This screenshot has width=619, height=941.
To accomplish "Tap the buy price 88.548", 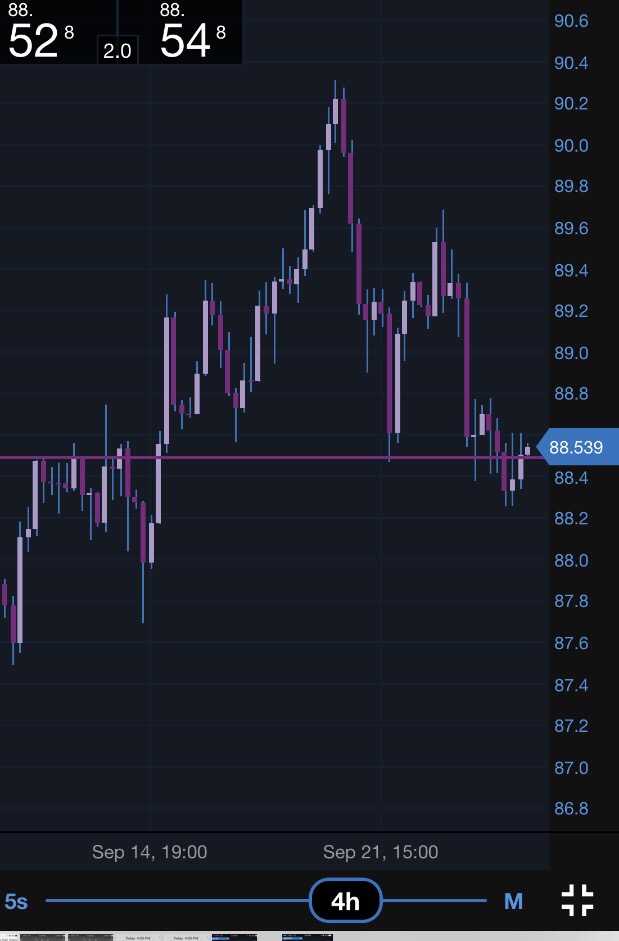I will click(195, 33).
